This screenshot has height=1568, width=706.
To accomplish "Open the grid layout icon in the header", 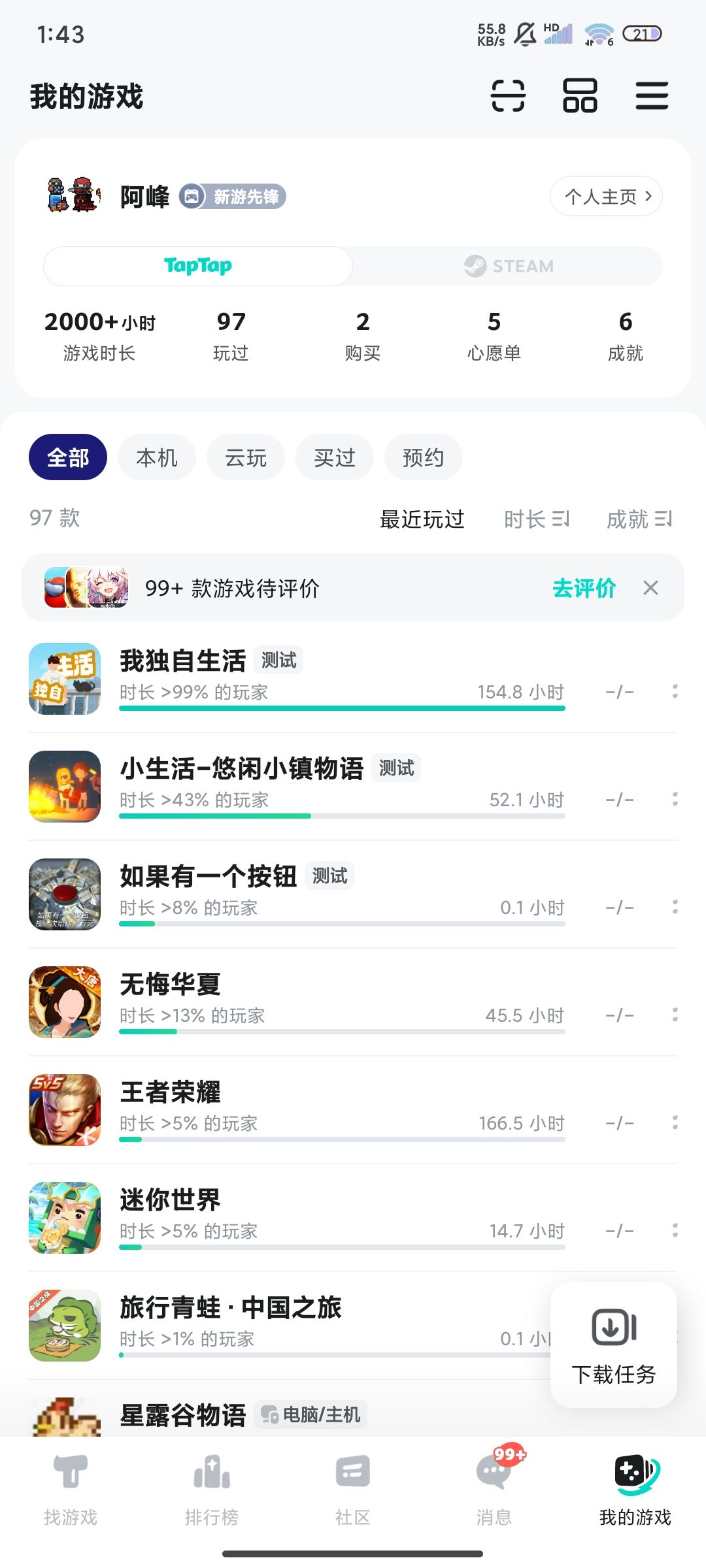I will coord(580,96).
